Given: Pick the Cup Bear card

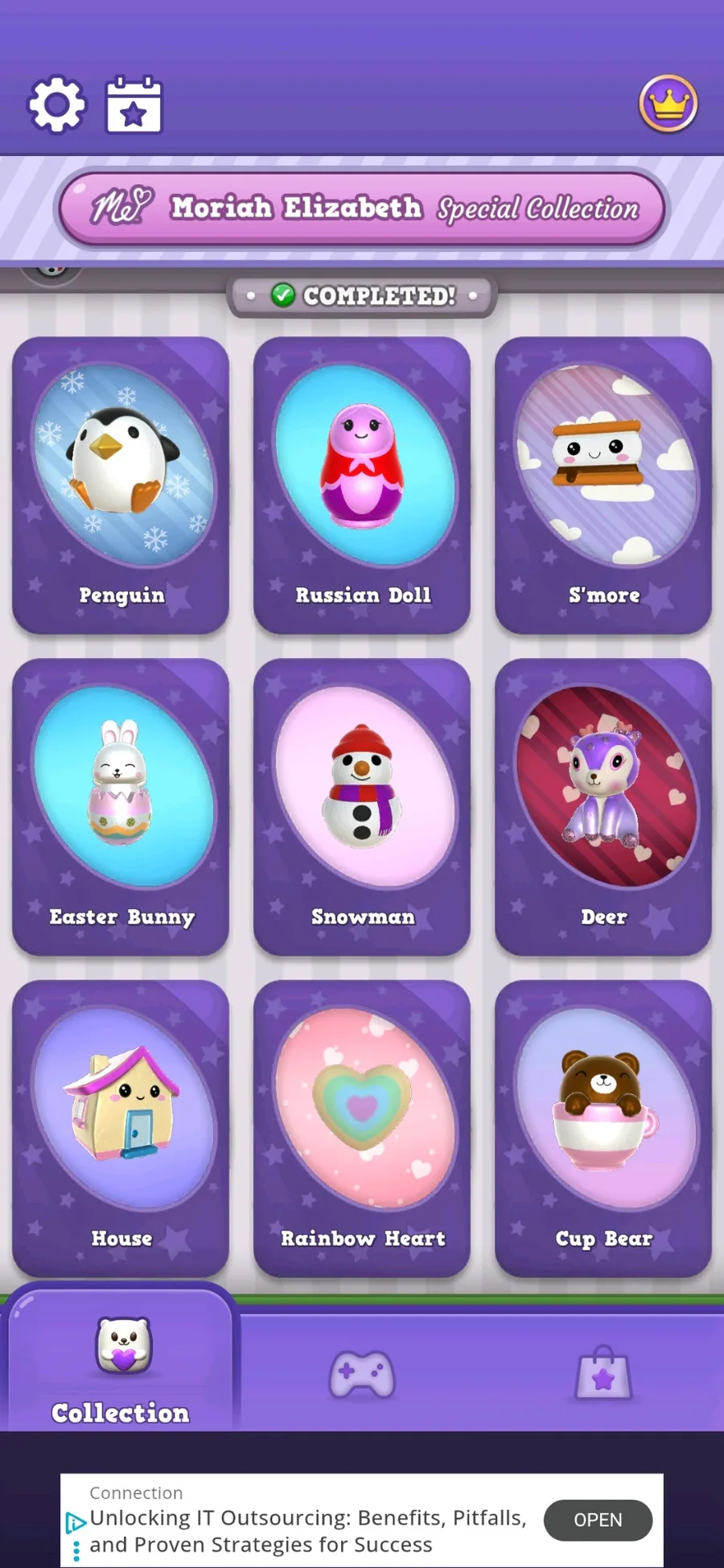Looking at the screenshot, I should click(x=603, y=1128).
